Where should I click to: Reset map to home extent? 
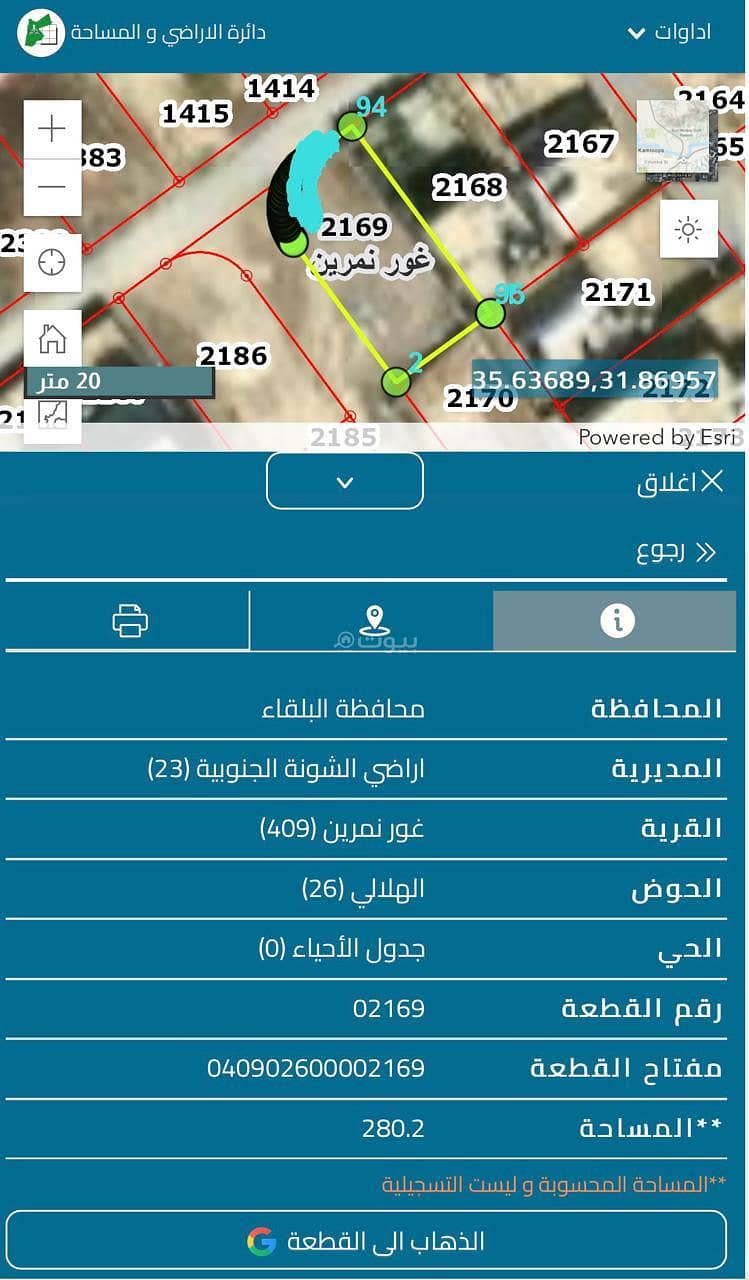pos(52,339)
